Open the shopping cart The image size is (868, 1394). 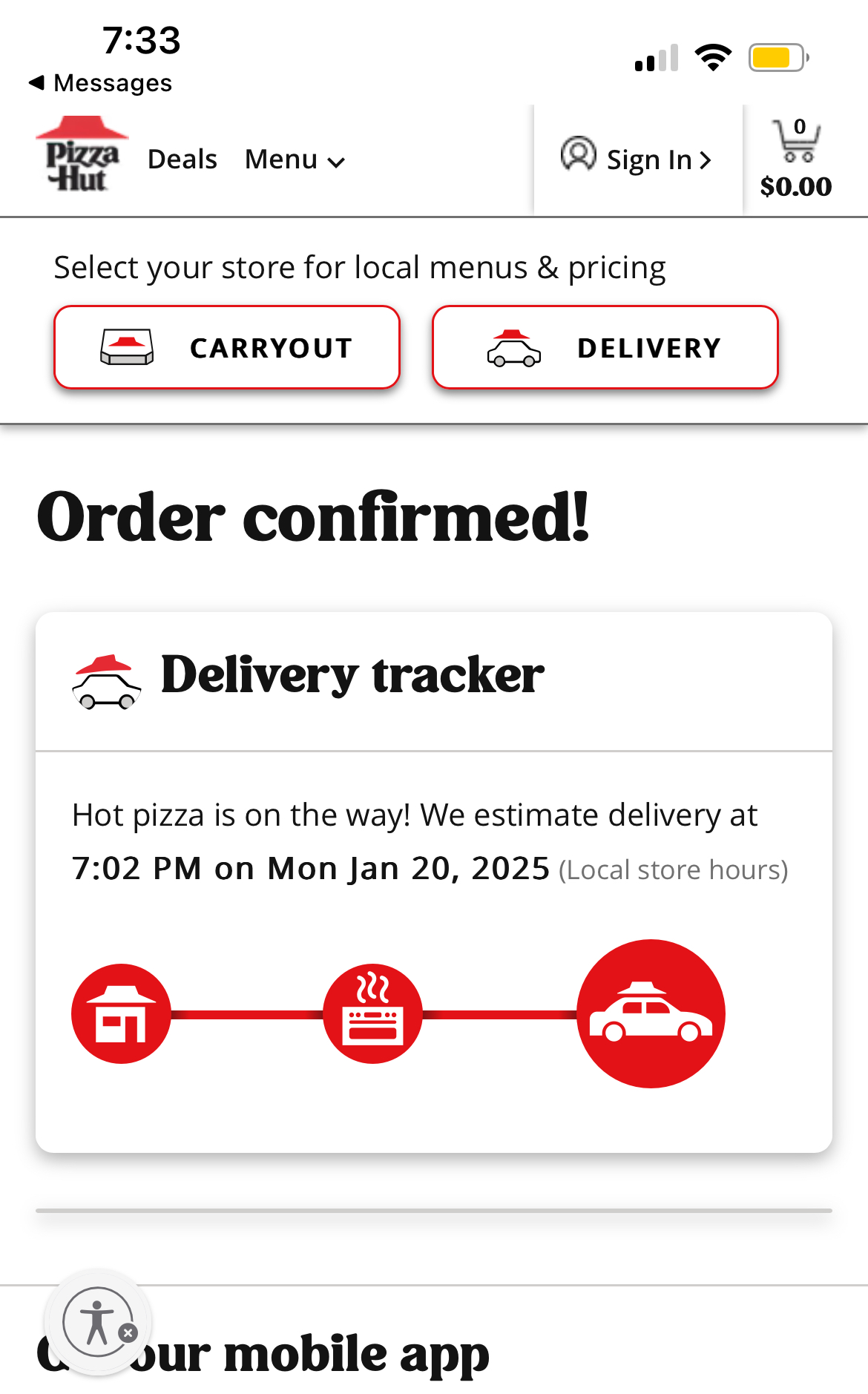(x=796, y=158)
